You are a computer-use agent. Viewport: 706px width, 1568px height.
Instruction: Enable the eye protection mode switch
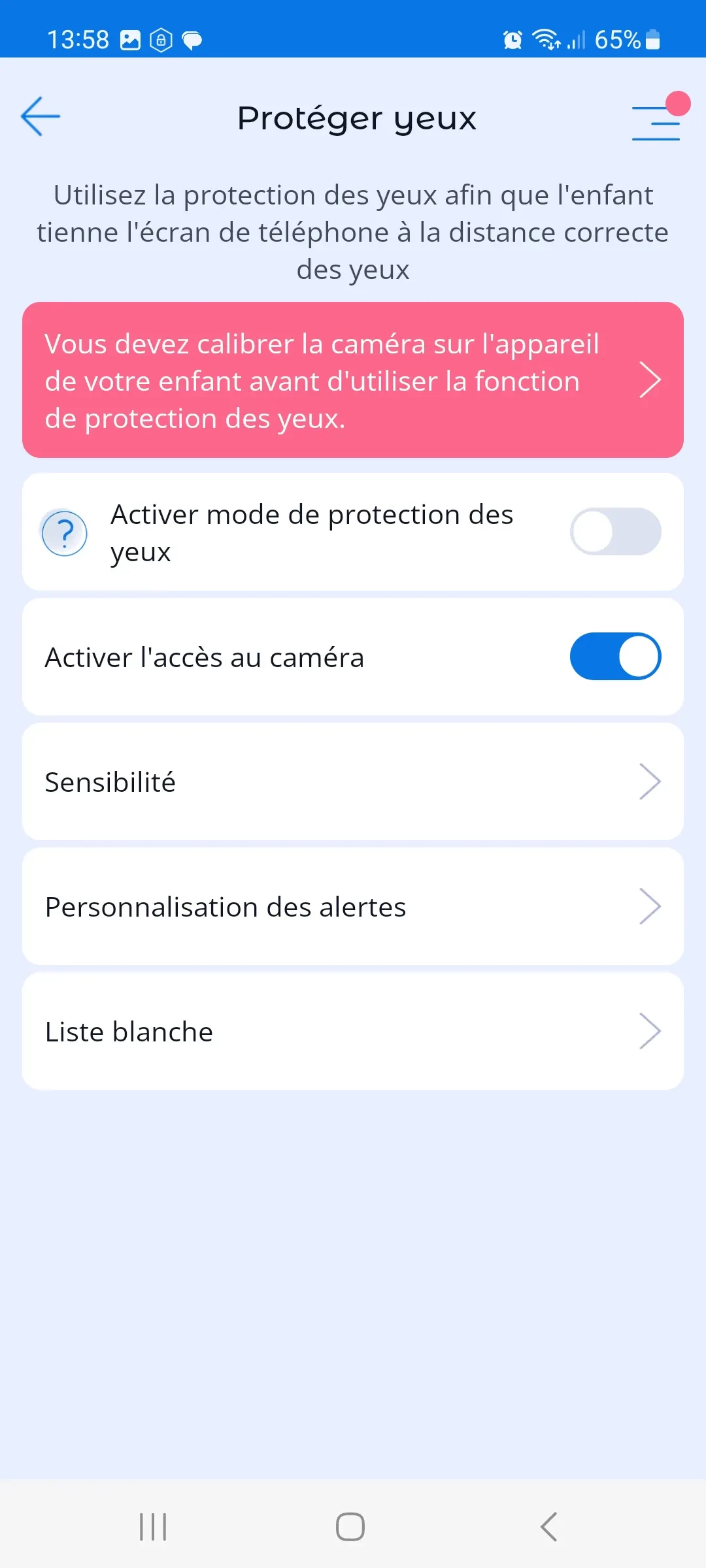(615, 532)
